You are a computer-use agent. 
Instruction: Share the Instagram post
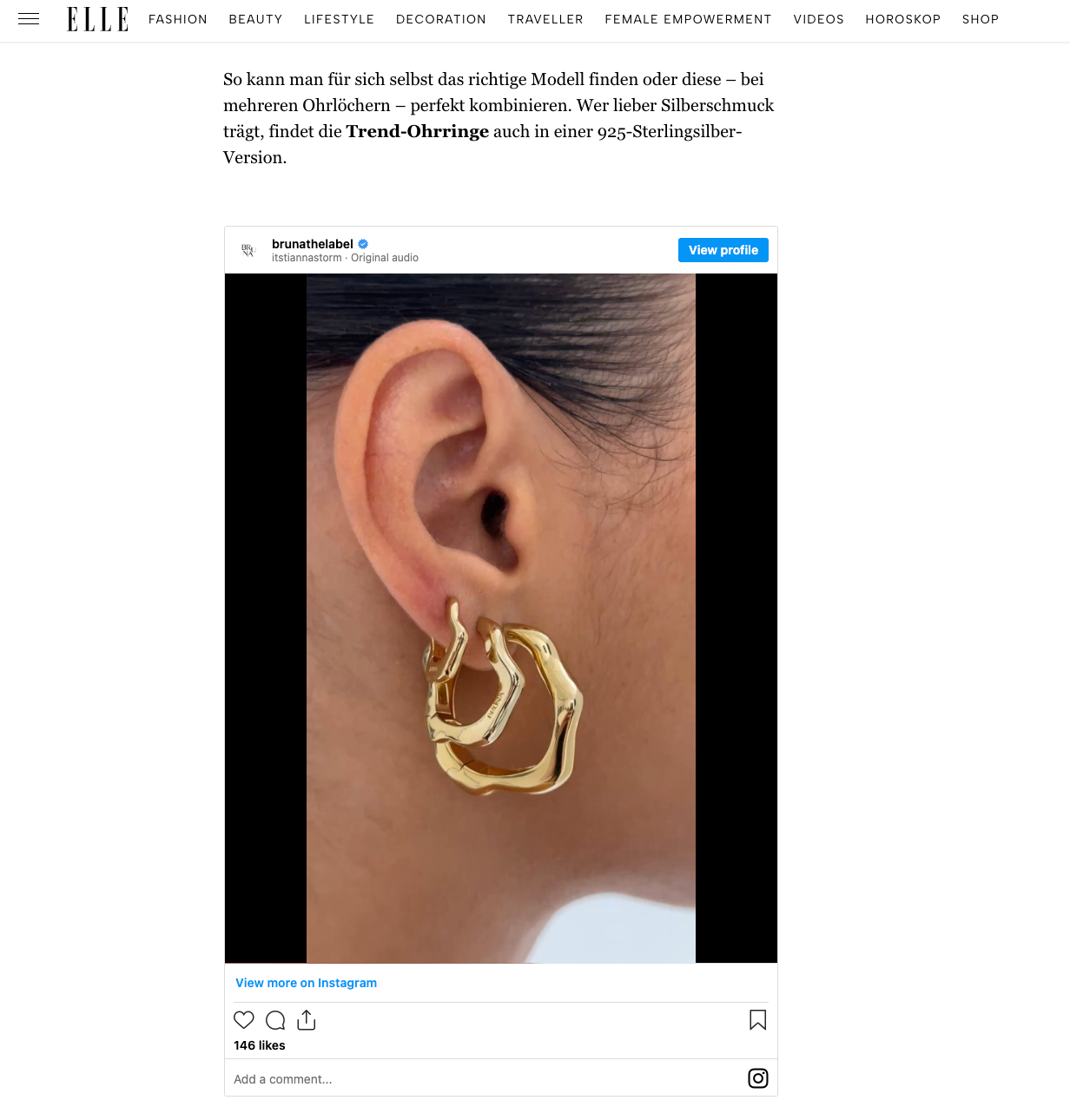pos(307,1020)
